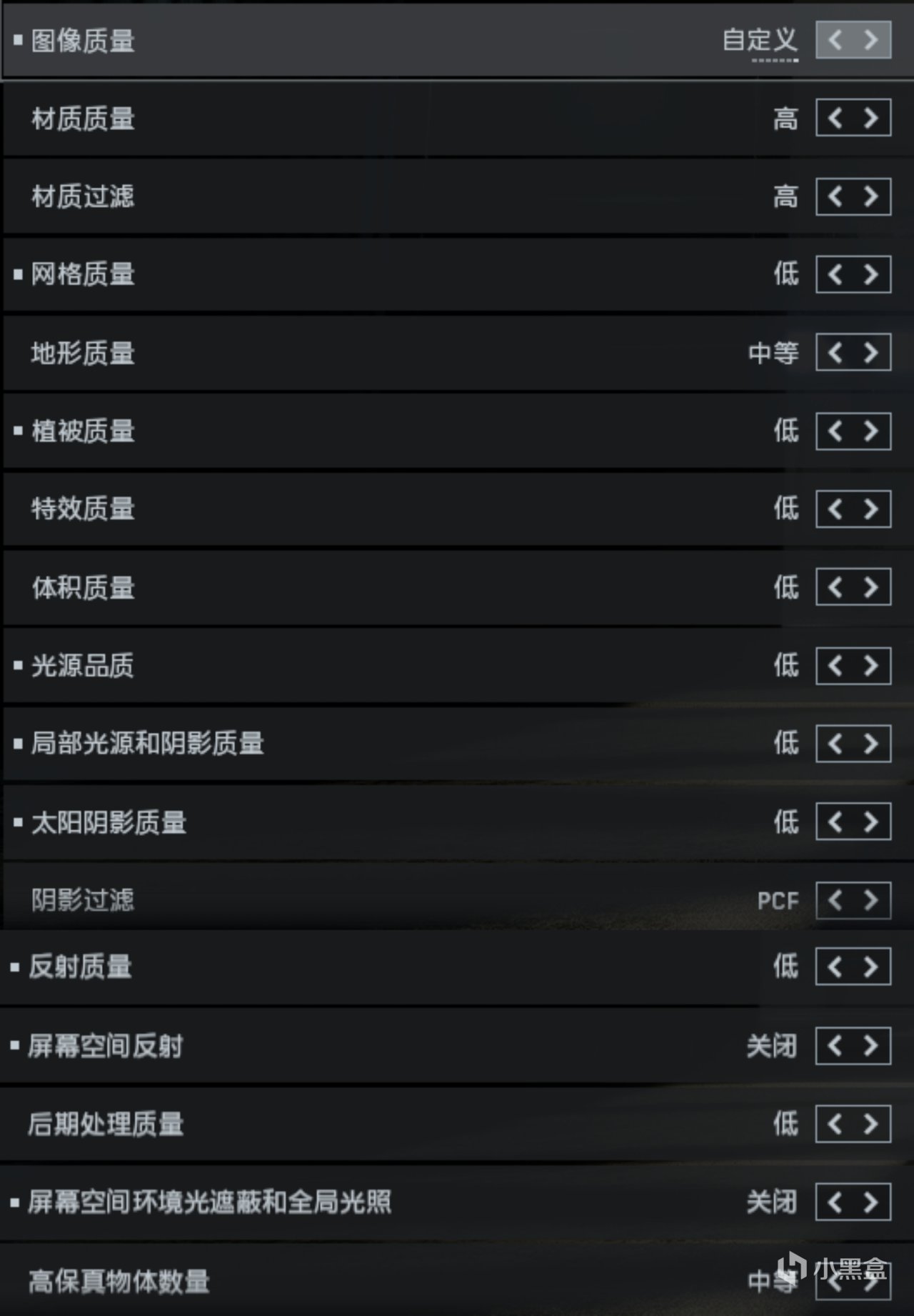Raise 后期处理质量 with the right arrow

click(x=870, y=1124)
